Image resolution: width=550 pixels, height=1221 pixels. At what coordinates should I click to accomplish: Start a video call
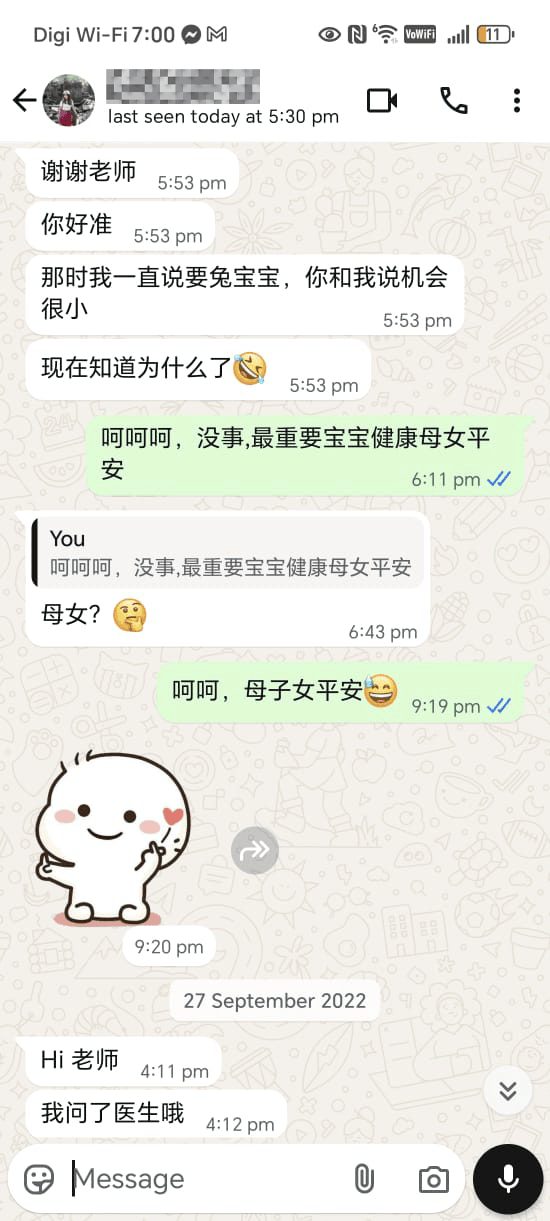coord(382,100)
